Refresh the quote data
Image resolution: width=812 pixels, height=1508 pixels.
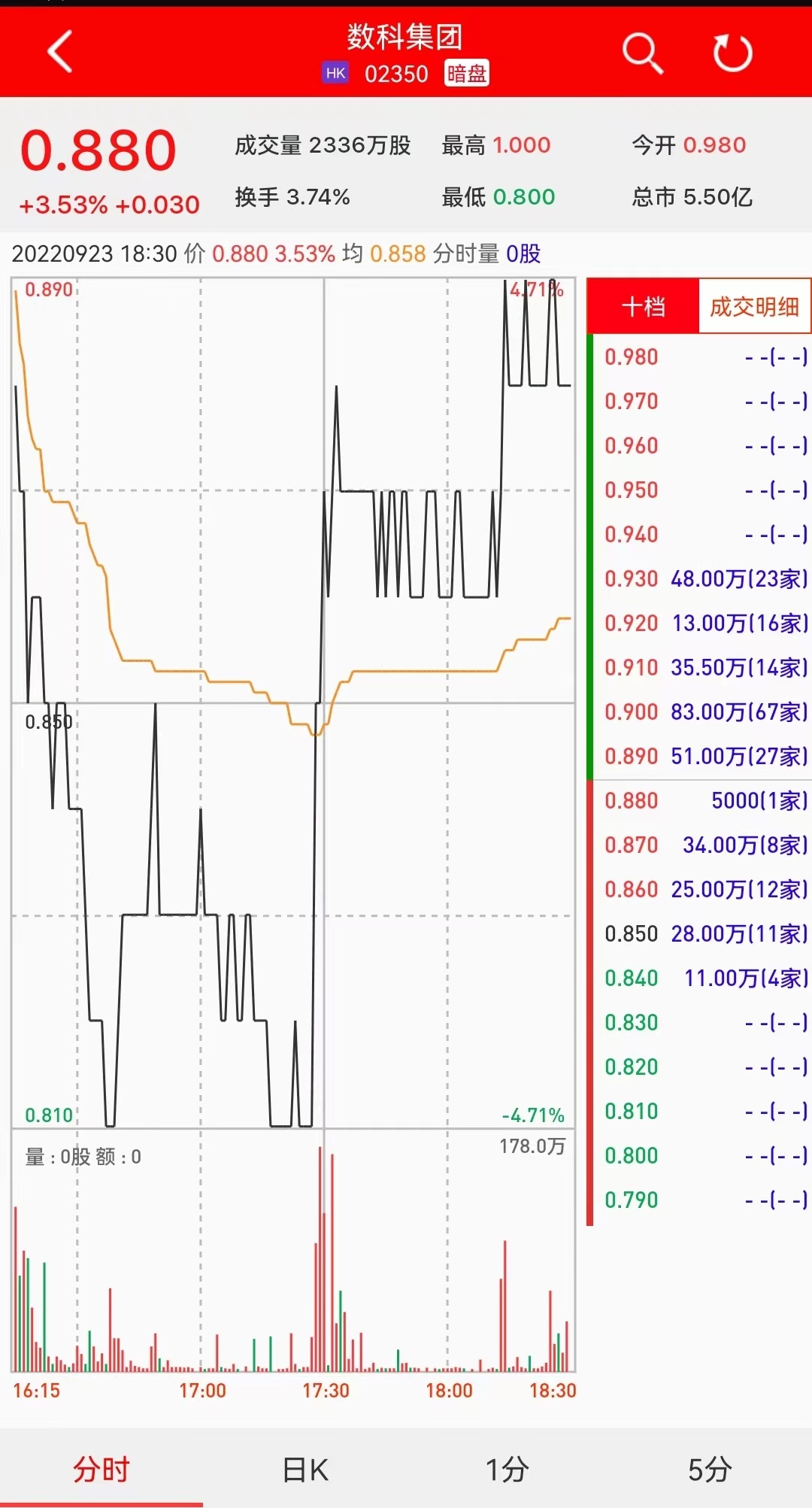(x=732, y=53)
